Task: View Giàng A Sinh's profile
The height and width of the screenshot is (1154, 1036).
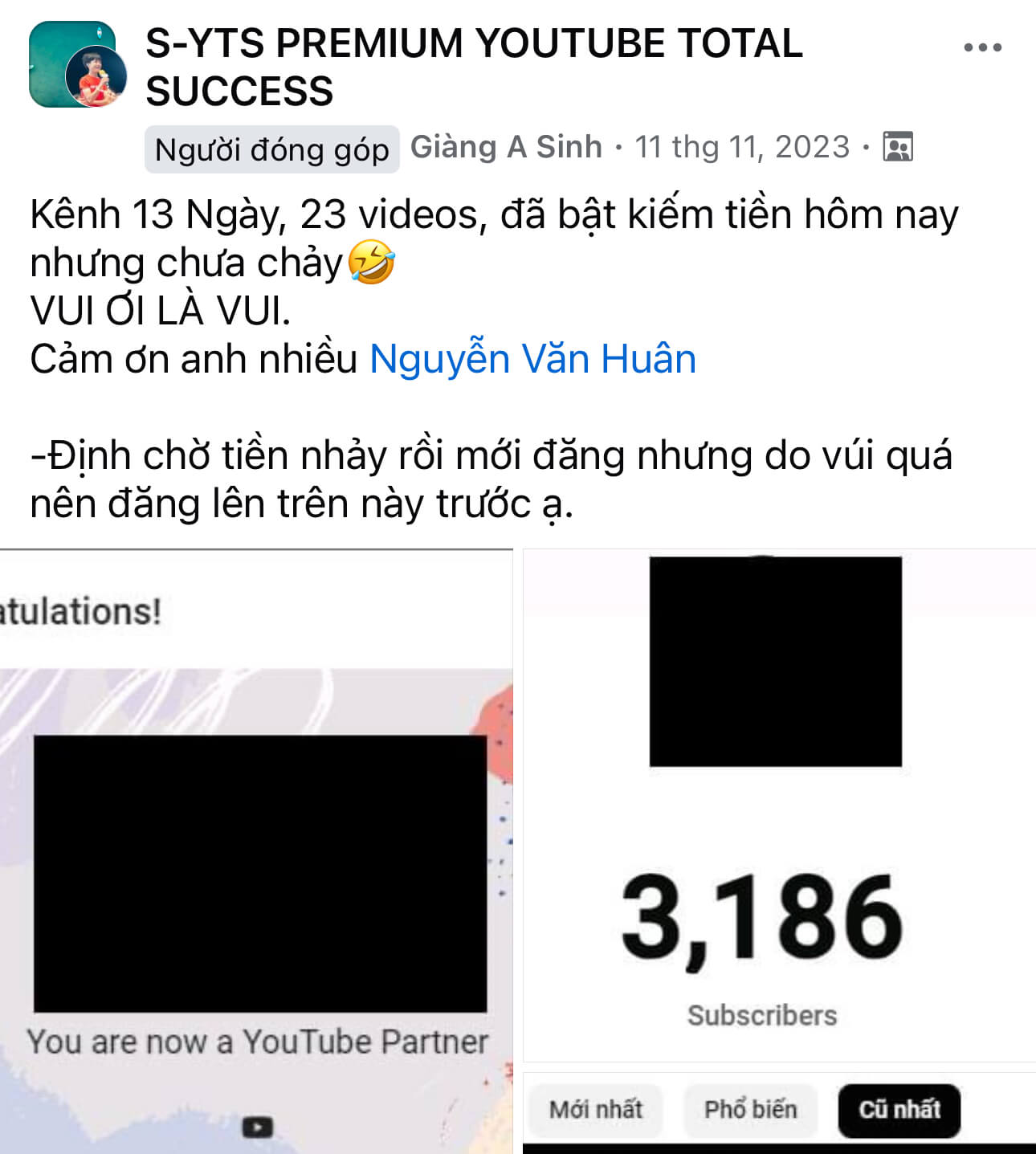Action: point(506,148)
